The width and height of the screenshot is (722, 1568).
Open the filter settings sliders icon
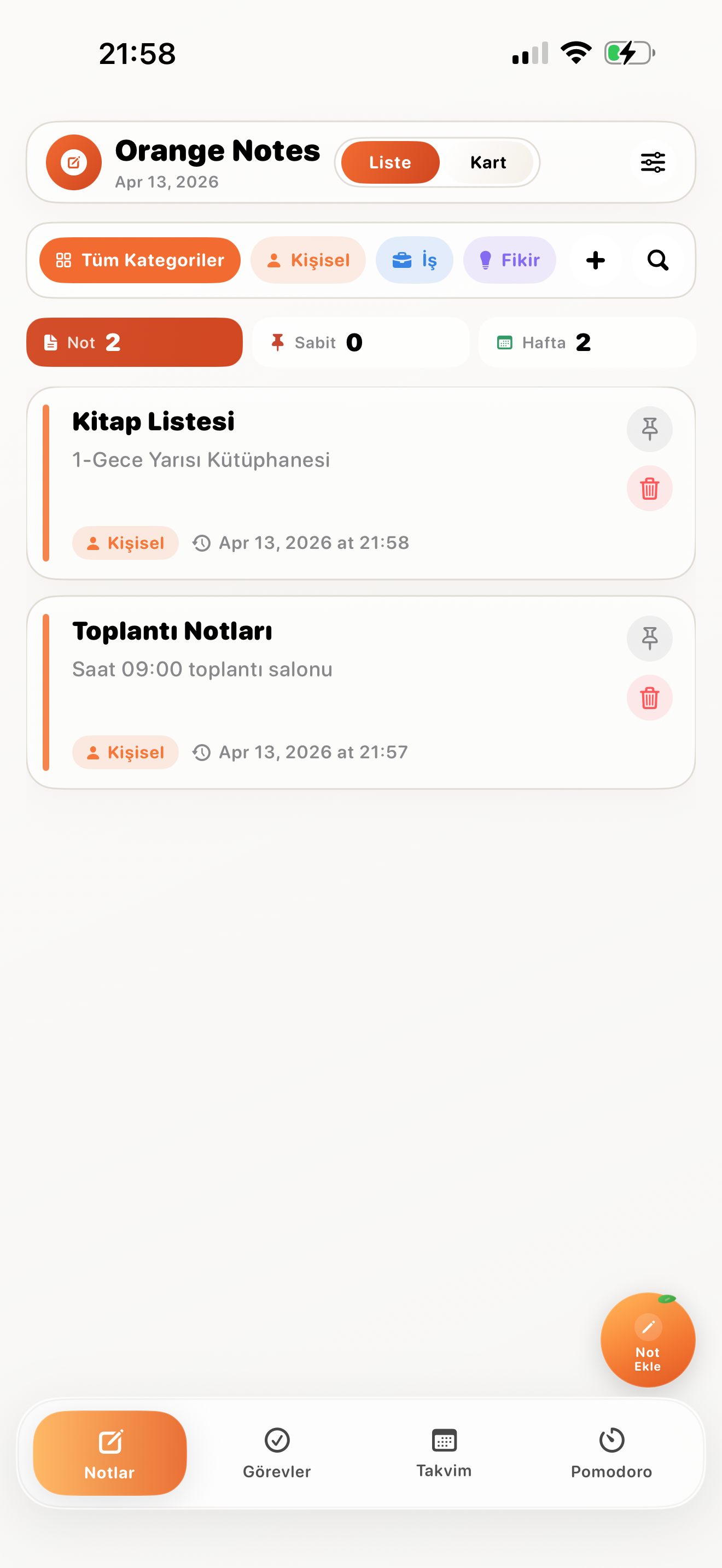coord(652,162)
